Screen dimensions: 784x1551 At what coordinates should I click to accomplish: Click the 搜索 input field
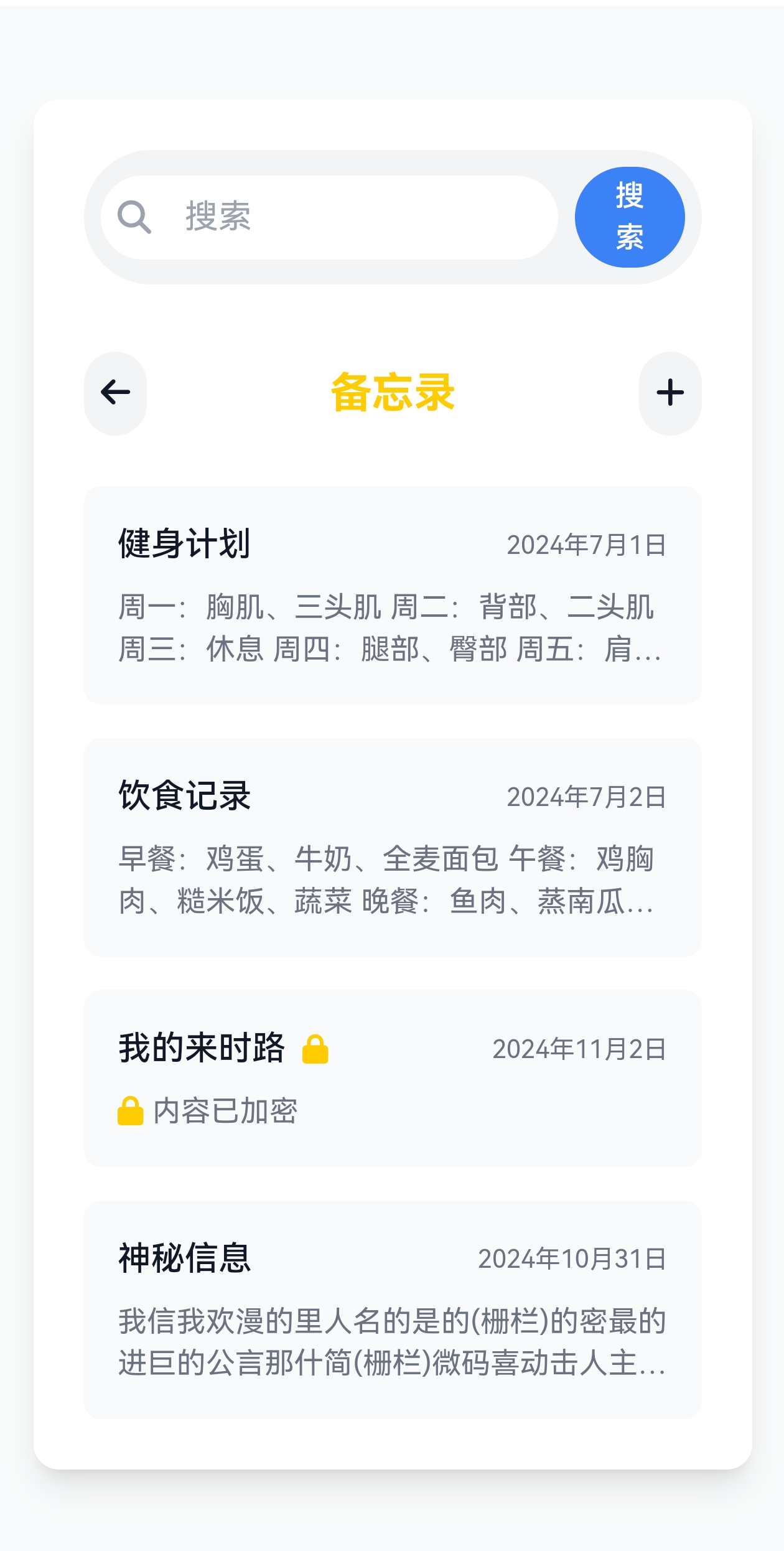coord(348,217)
